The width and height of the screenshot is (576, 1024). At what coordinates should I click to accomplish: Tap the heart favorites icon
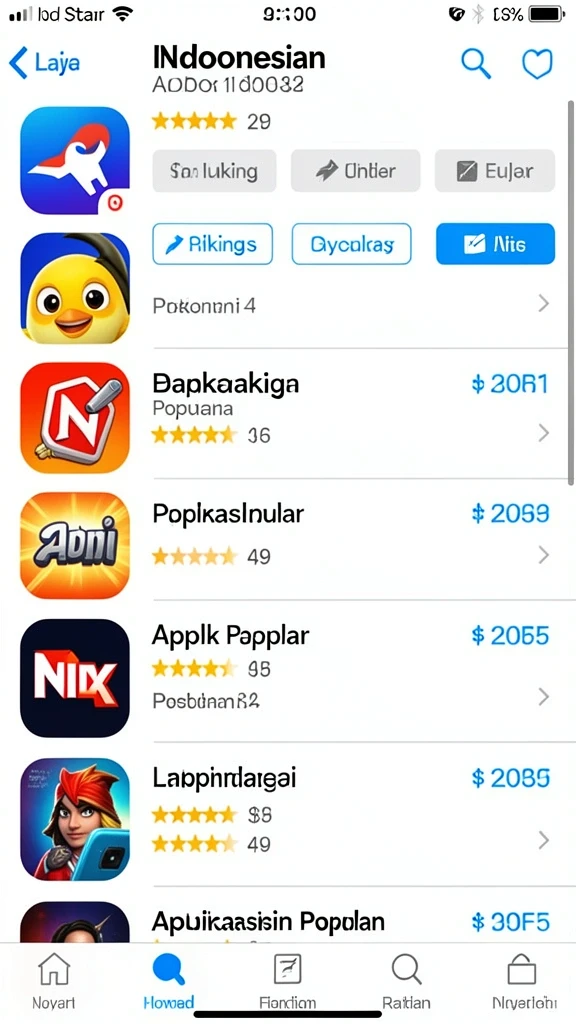click(x=537, y=64)
